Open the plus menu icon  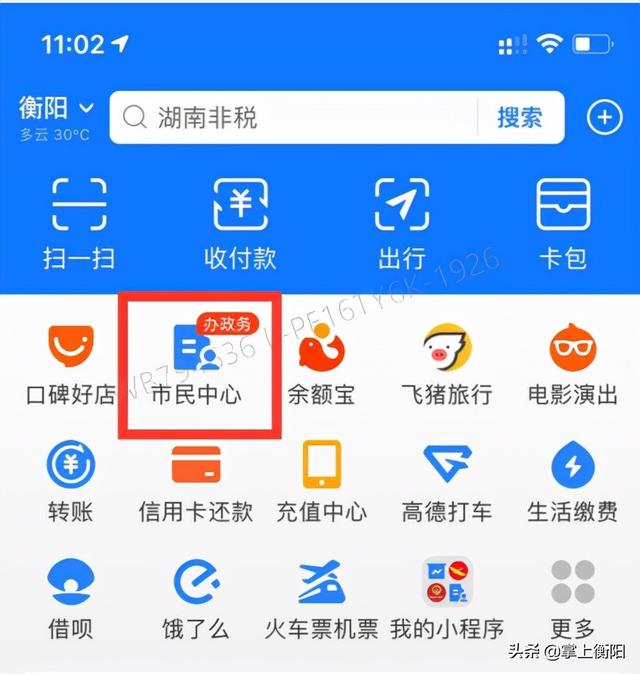pos(604,118)
